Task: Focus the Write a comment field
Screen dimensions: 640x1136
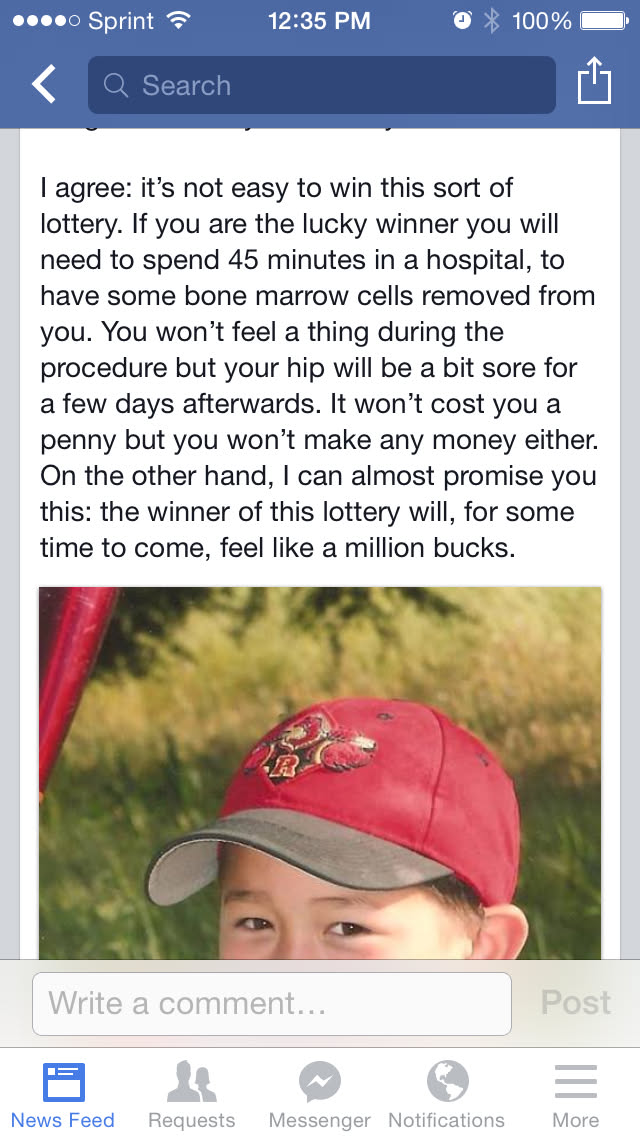Action: [272, 1003]
